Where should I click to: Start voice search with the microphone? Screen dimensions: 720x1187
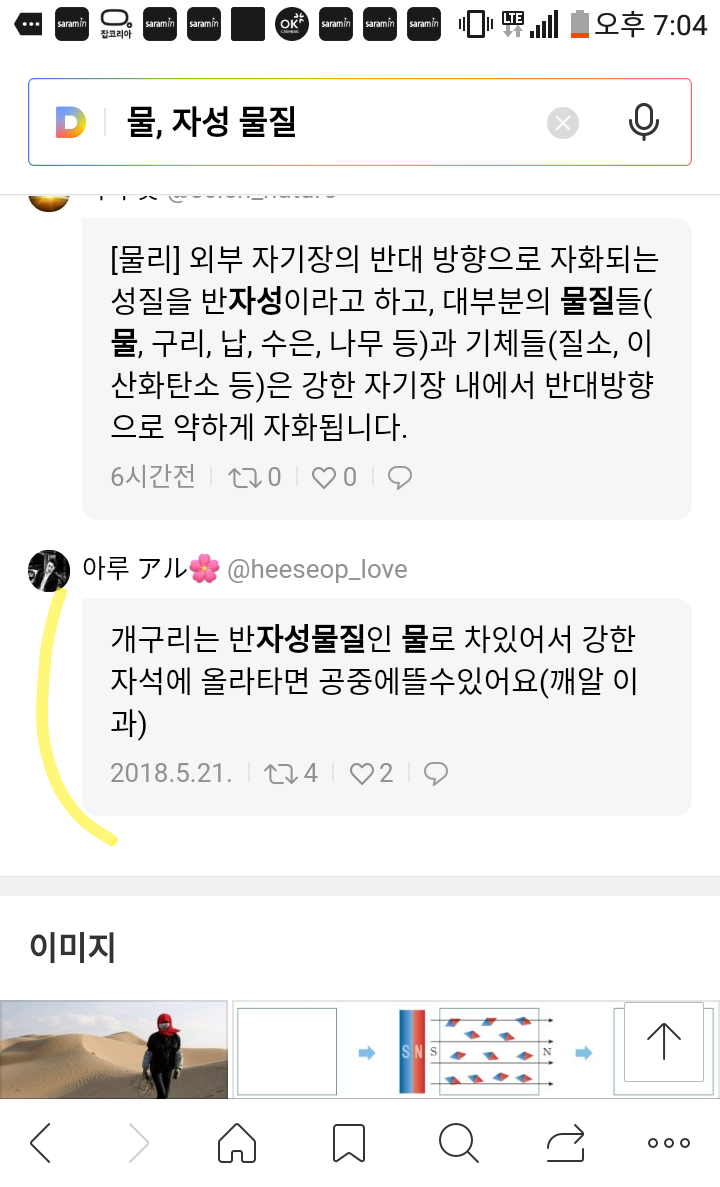pyautogui.click(x=643, y=123)
